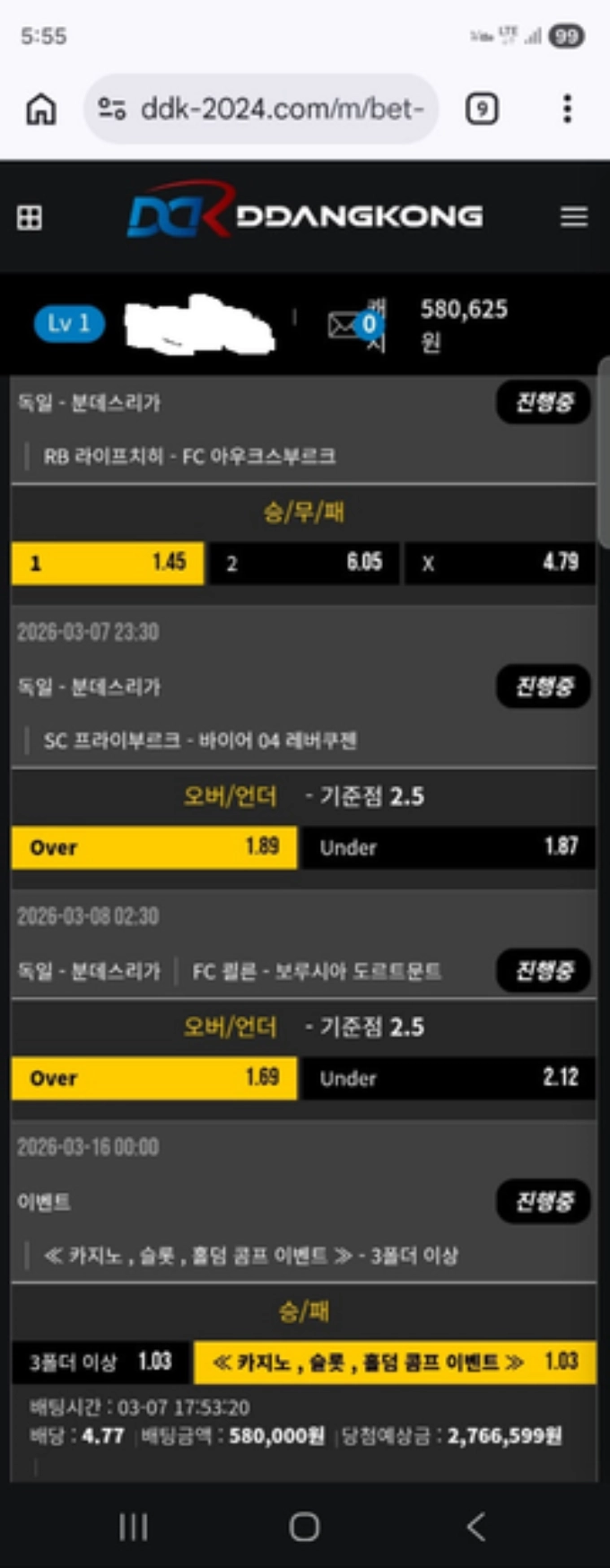This screenshot has height=1568, width=610.
Task: Open the browser home page
Action: [41, 109]
